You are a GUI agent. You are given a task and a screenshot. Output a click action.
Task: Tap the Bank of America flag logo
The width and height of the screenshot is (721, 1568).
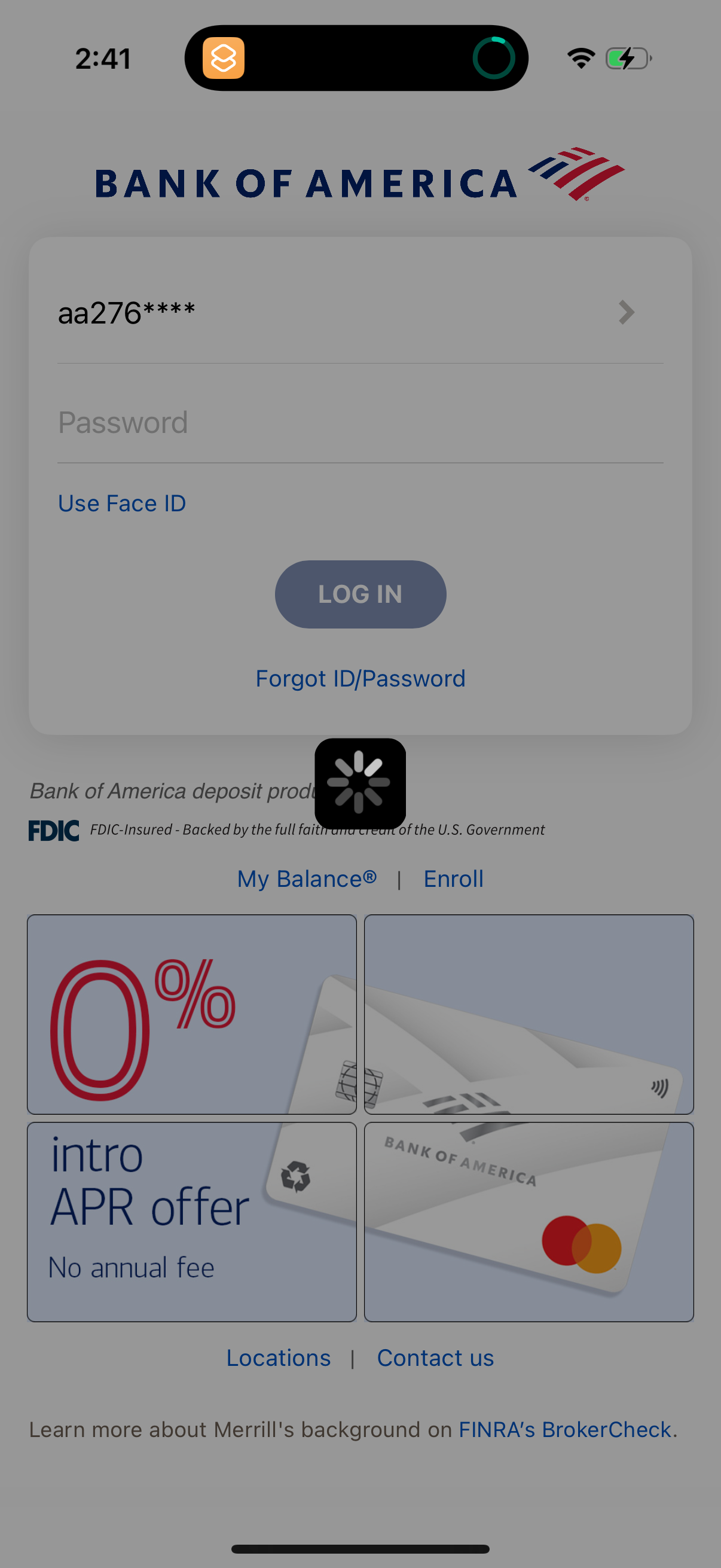(x=574, y=175)
